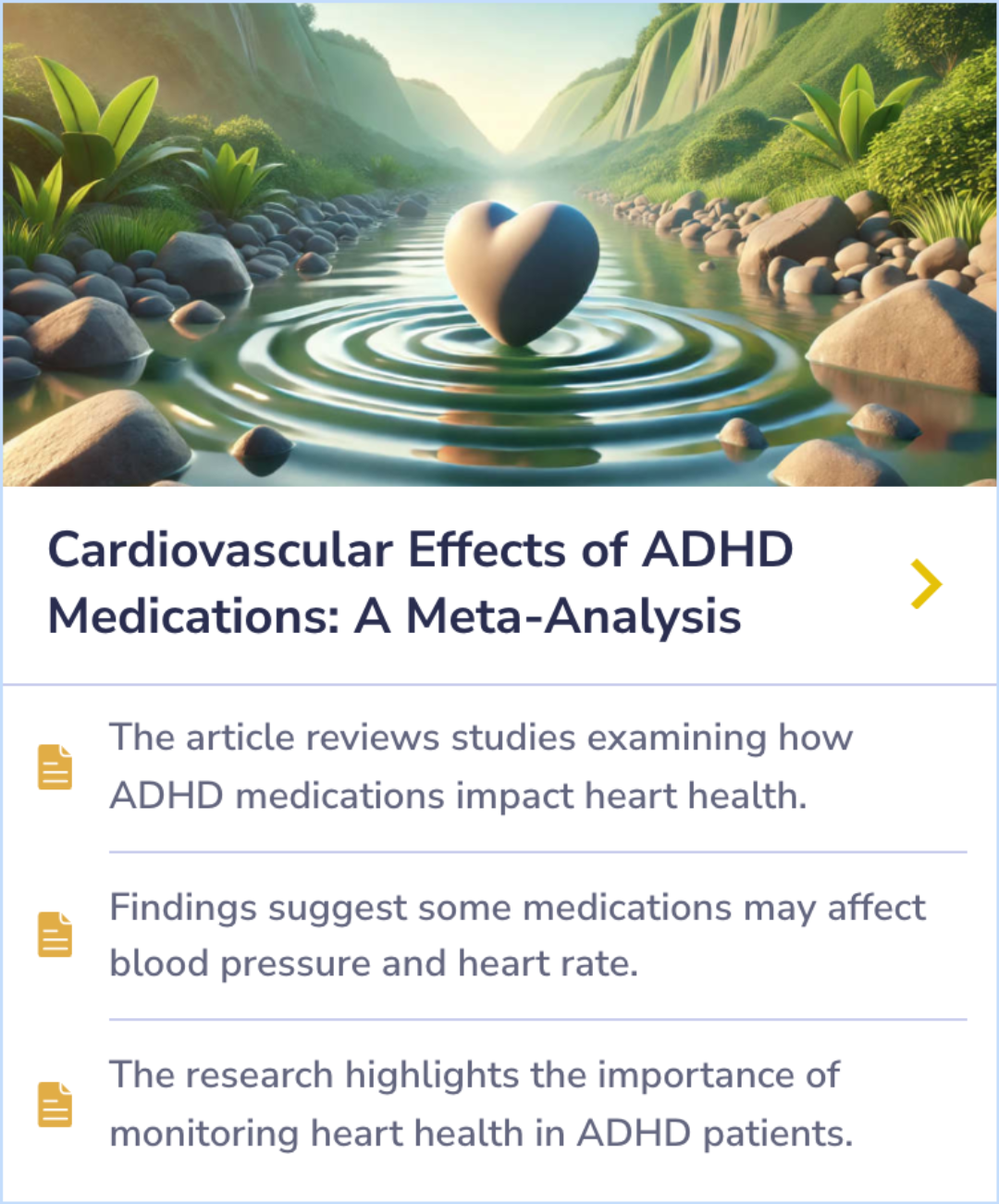Screen dimensions: 999x1204
Task: Click the summary section below the title
Action: 499,935
